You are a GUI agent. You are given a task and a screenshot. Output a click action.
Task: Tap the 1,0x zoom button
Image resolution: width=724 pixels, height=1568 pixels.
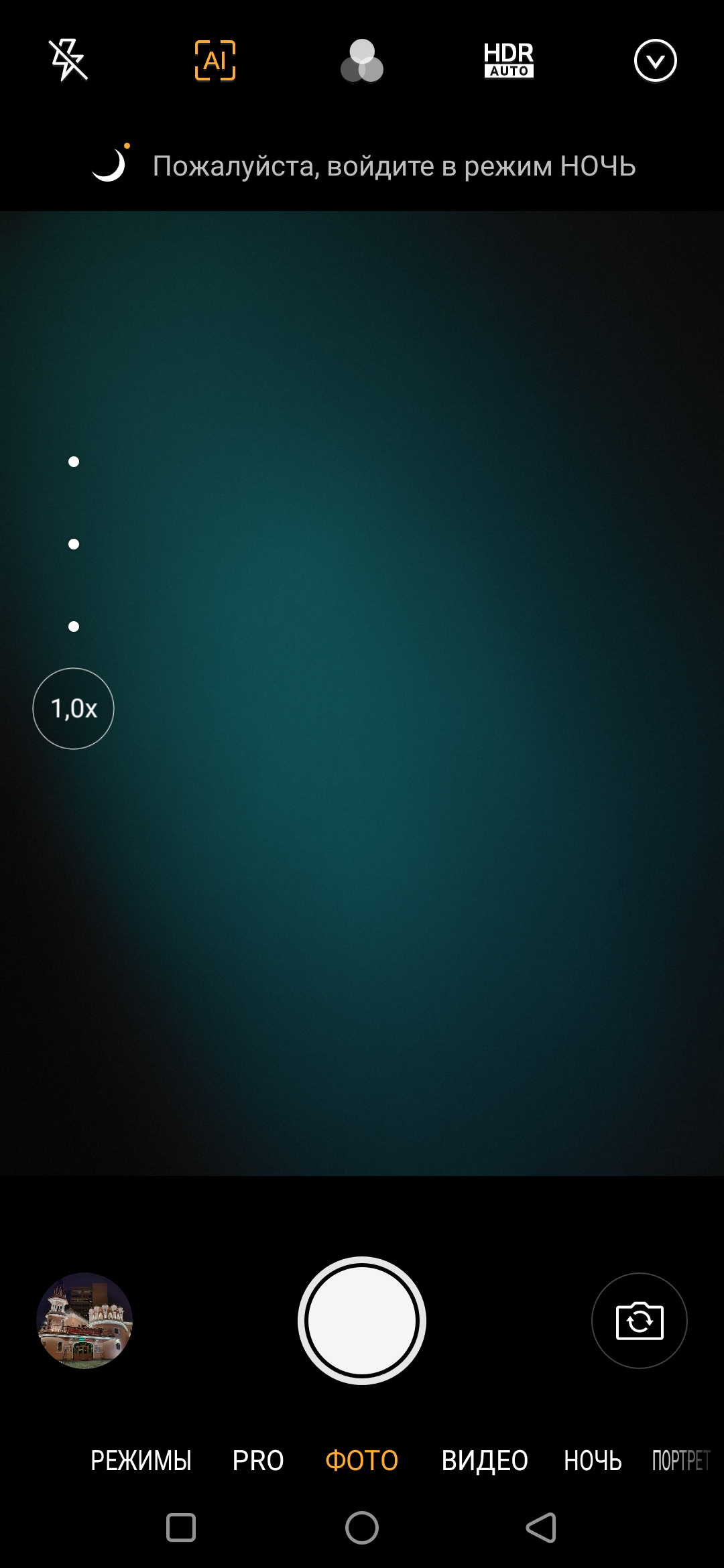pyautogui.click(x=74, y=708)
